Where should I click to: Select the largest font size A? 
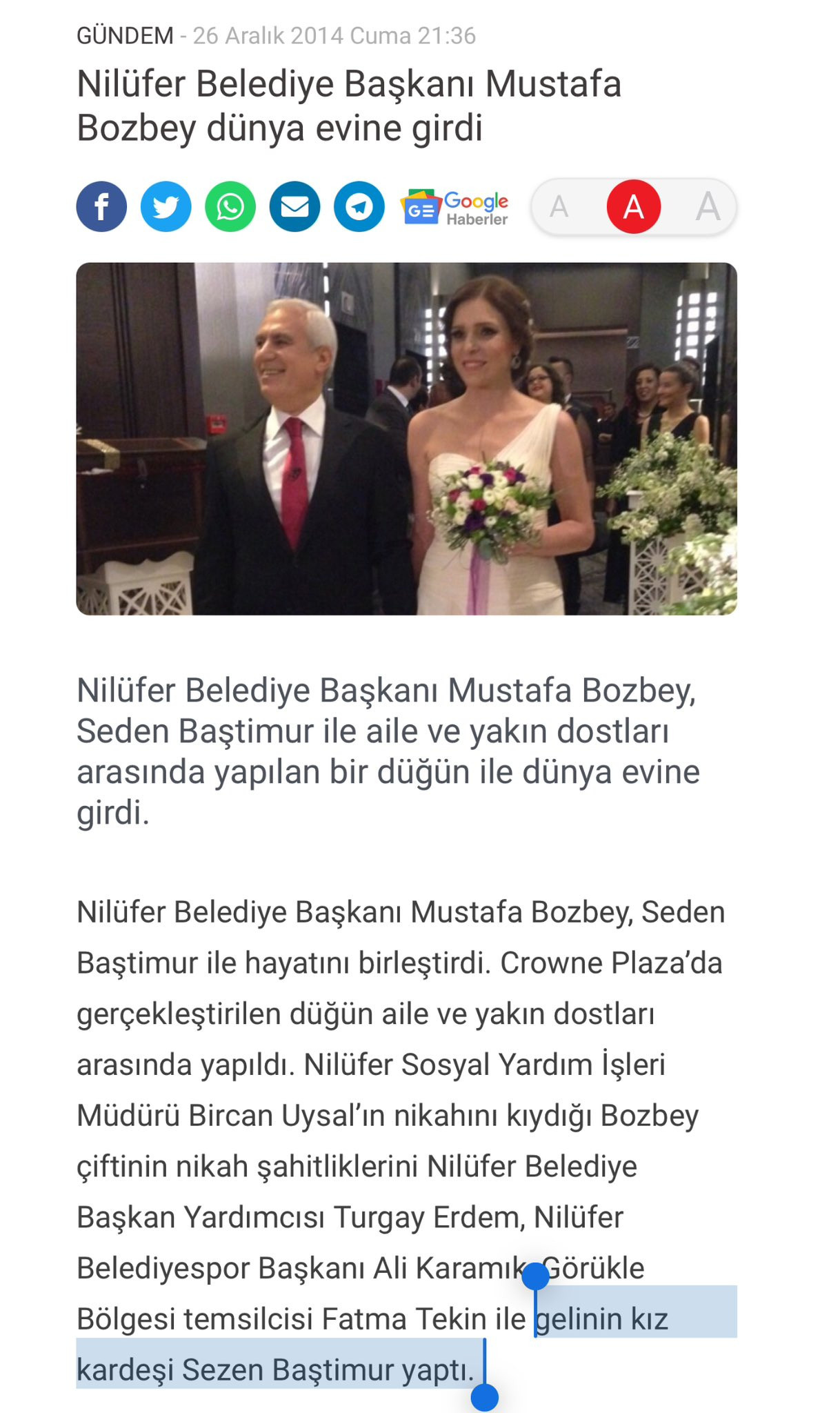pos(708,206)
